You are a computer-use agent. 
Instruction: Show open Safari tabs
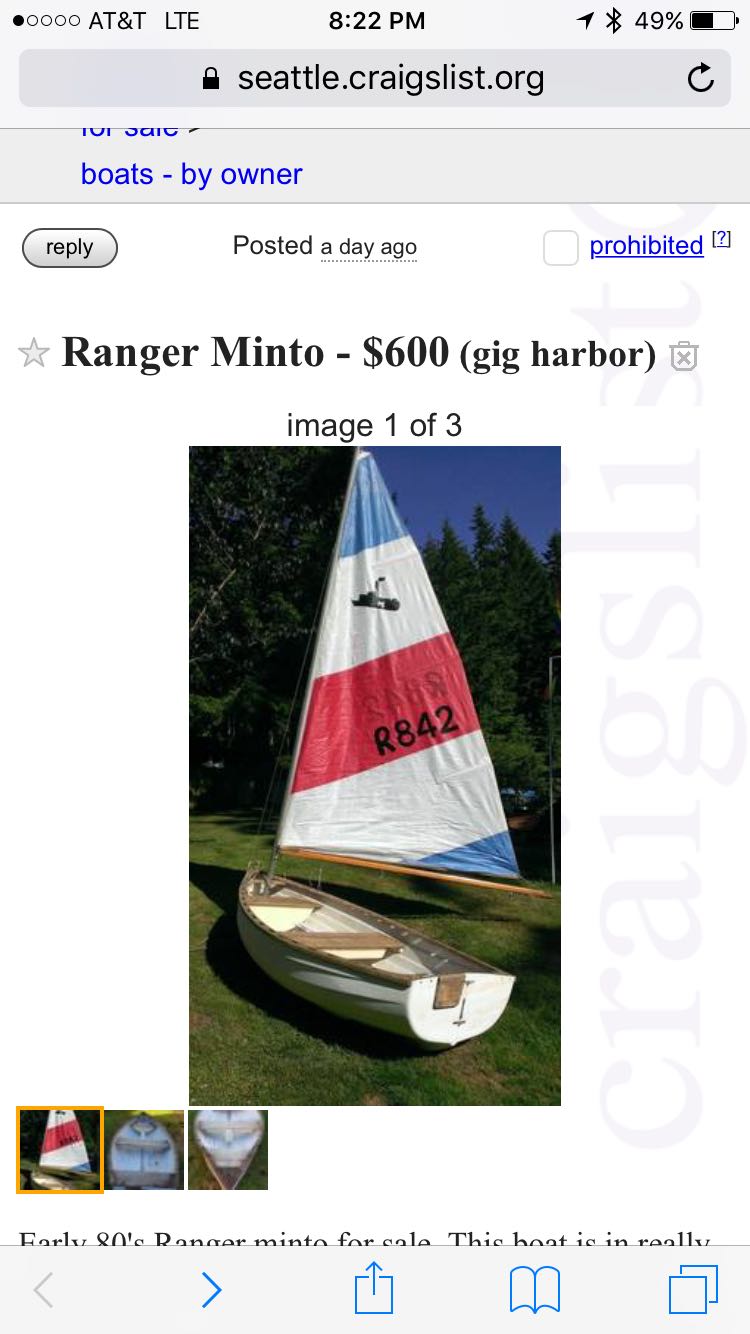(693, 1290)
